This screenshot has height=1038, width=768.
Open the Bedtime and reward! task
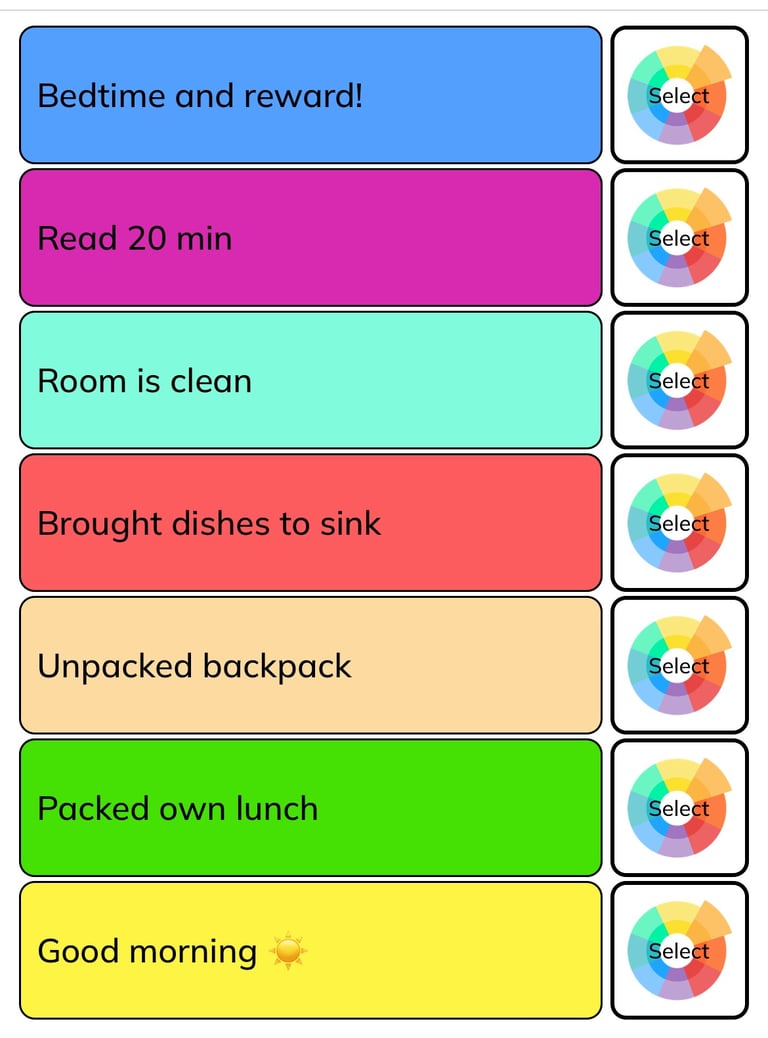pos(310,95)
